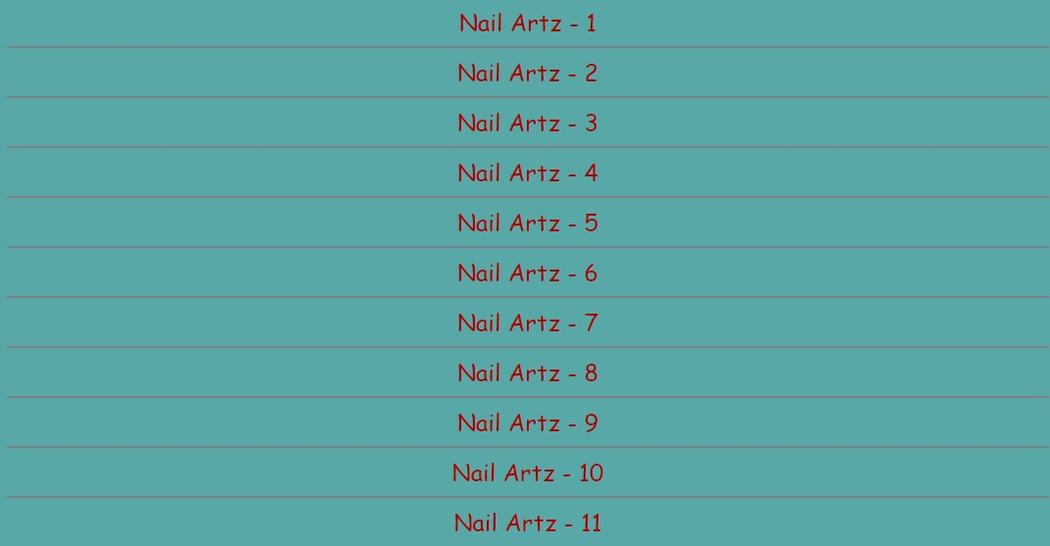The height and width of the screenshot is (546, 1050).
Task: View Nail Artz - 6
Action: point(527,273)
